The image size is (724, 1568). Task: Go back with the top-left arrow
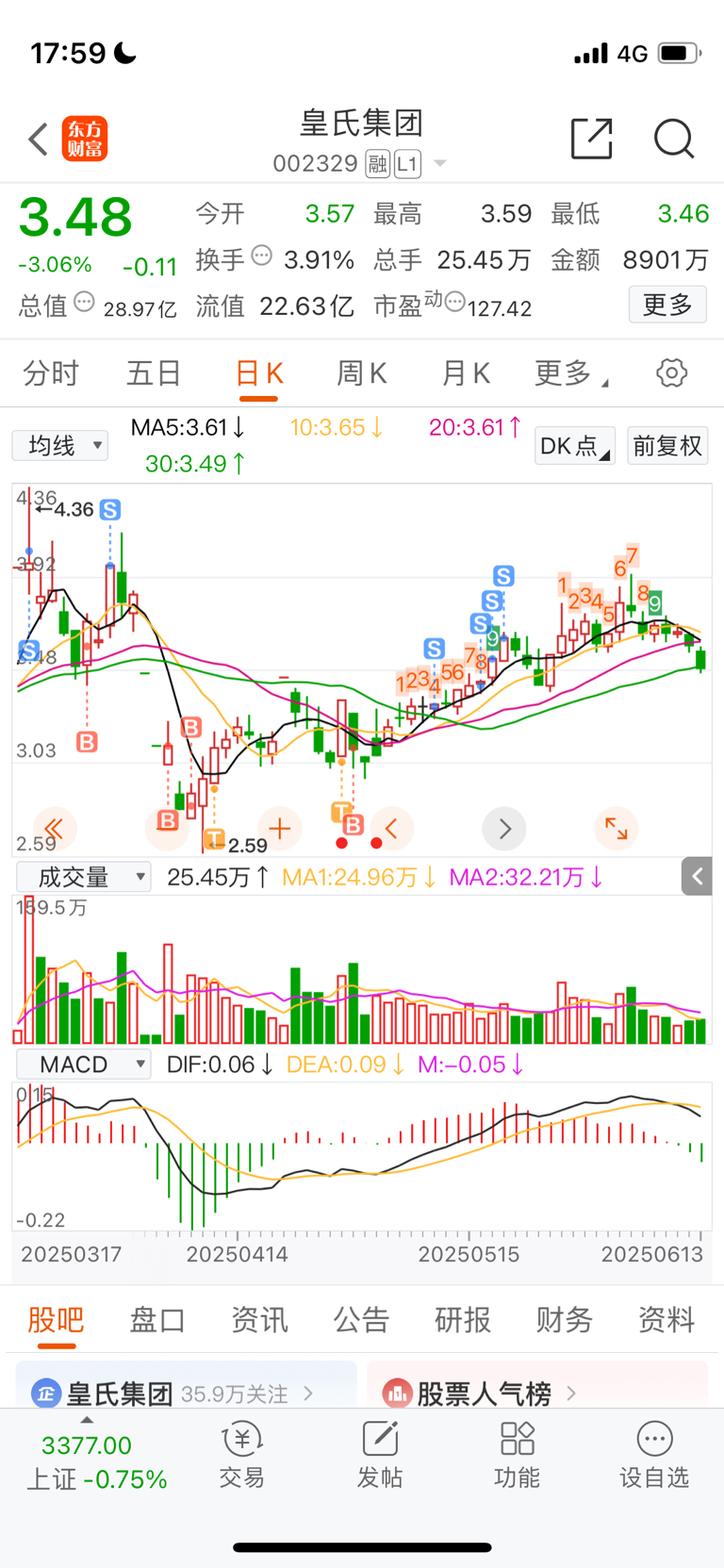tap(38, 140)
